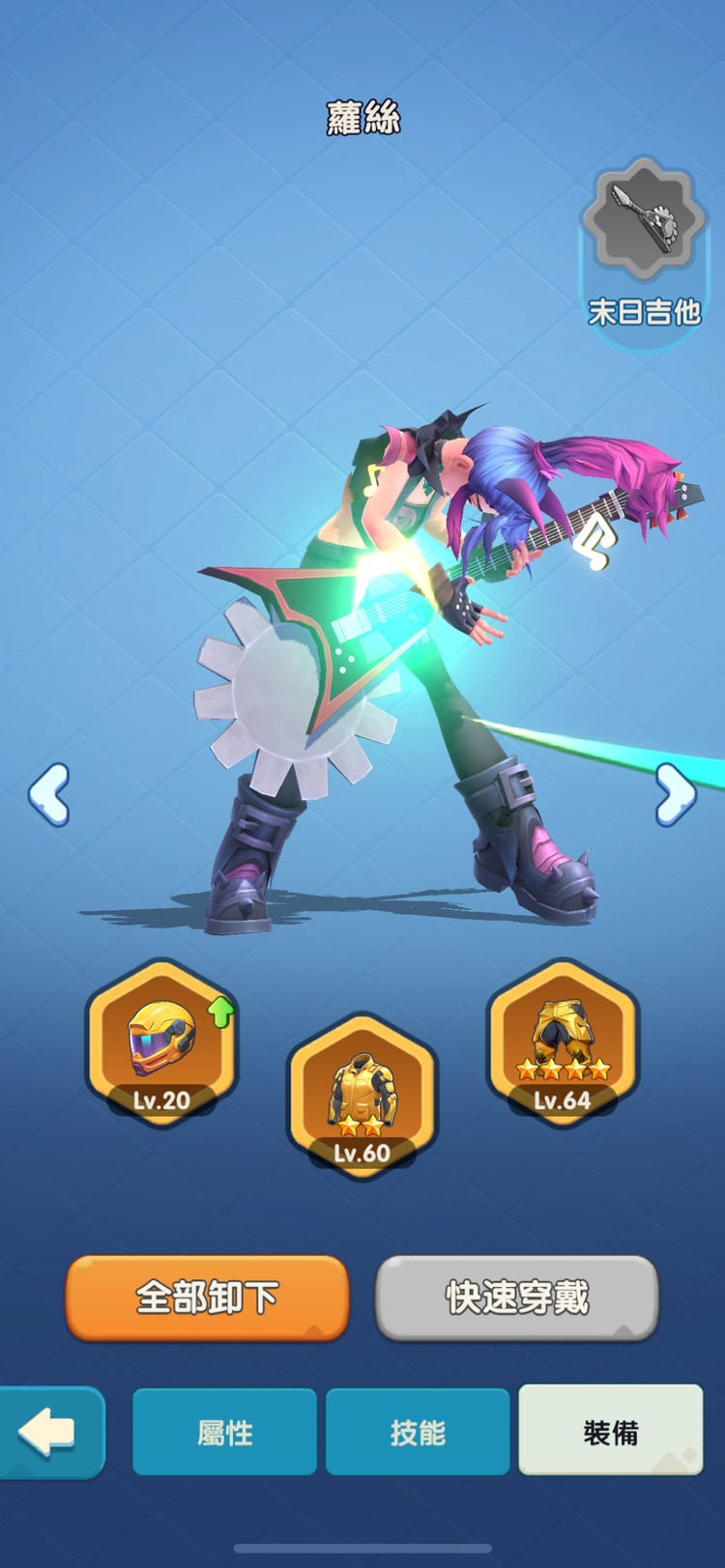Select the 裝備 tab
The image size is (725, 1568).
pyautogui.click(x=611, y=1432)
